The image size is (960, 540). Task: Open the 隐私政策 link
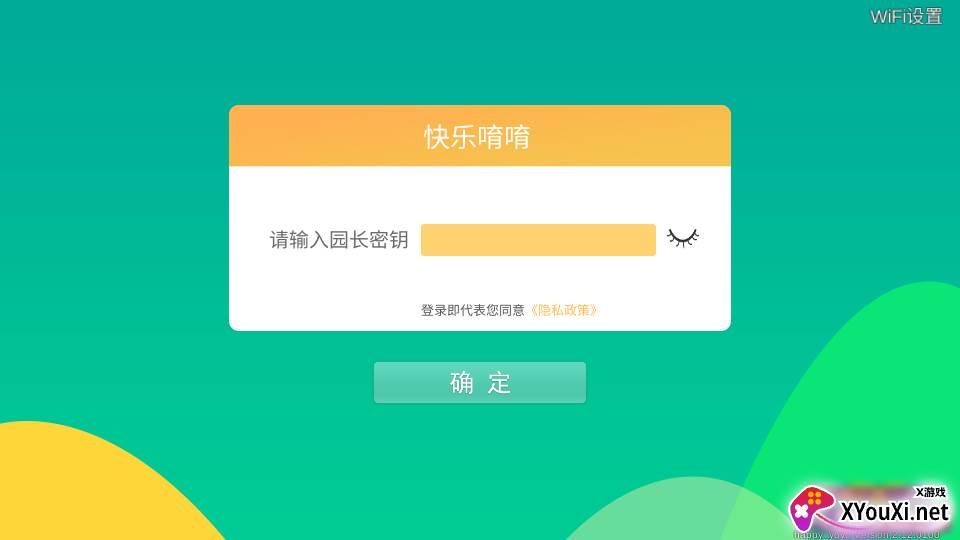(x=565, y=310)
